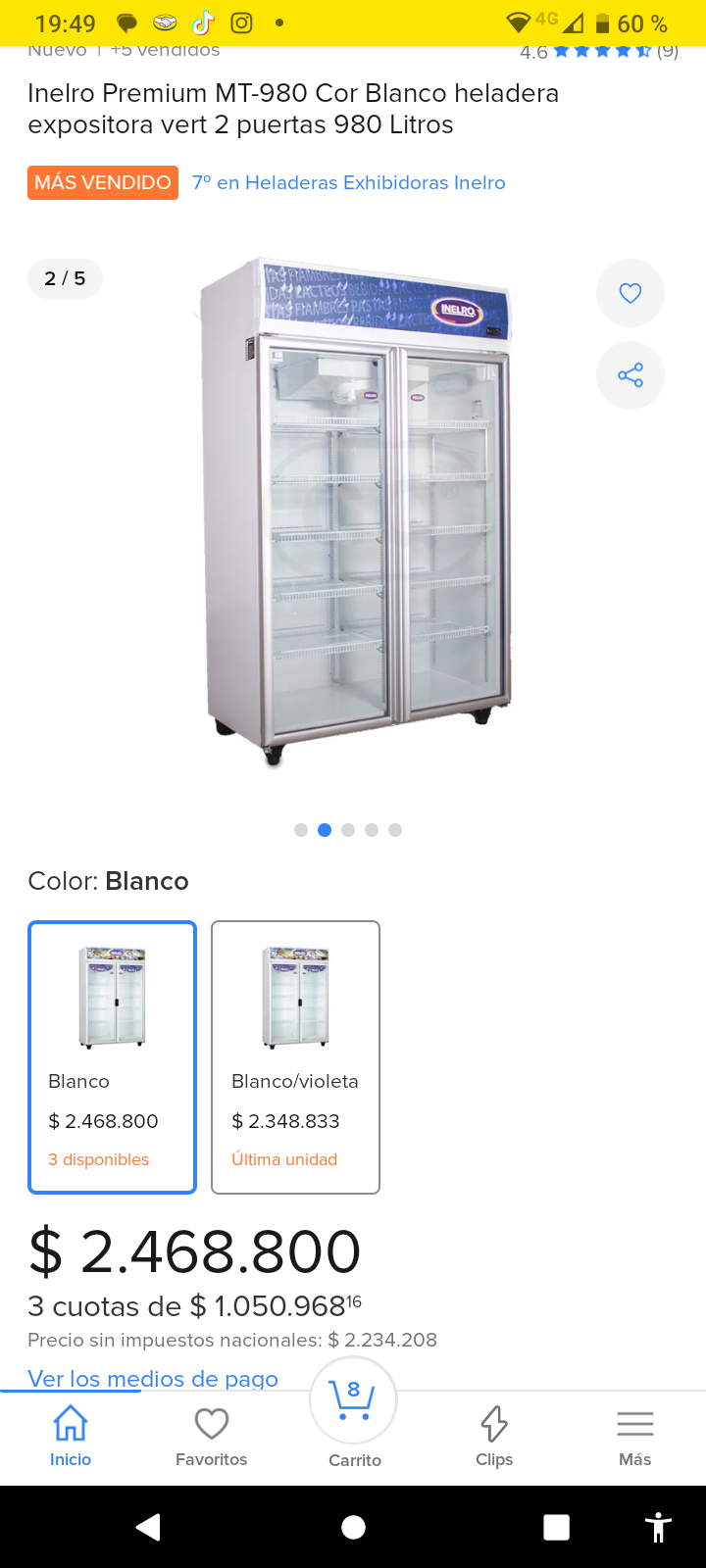Viewport: 706px width, 1568px height.
Task: Tap the Android home button
Action: click(x=353, y=1527)
